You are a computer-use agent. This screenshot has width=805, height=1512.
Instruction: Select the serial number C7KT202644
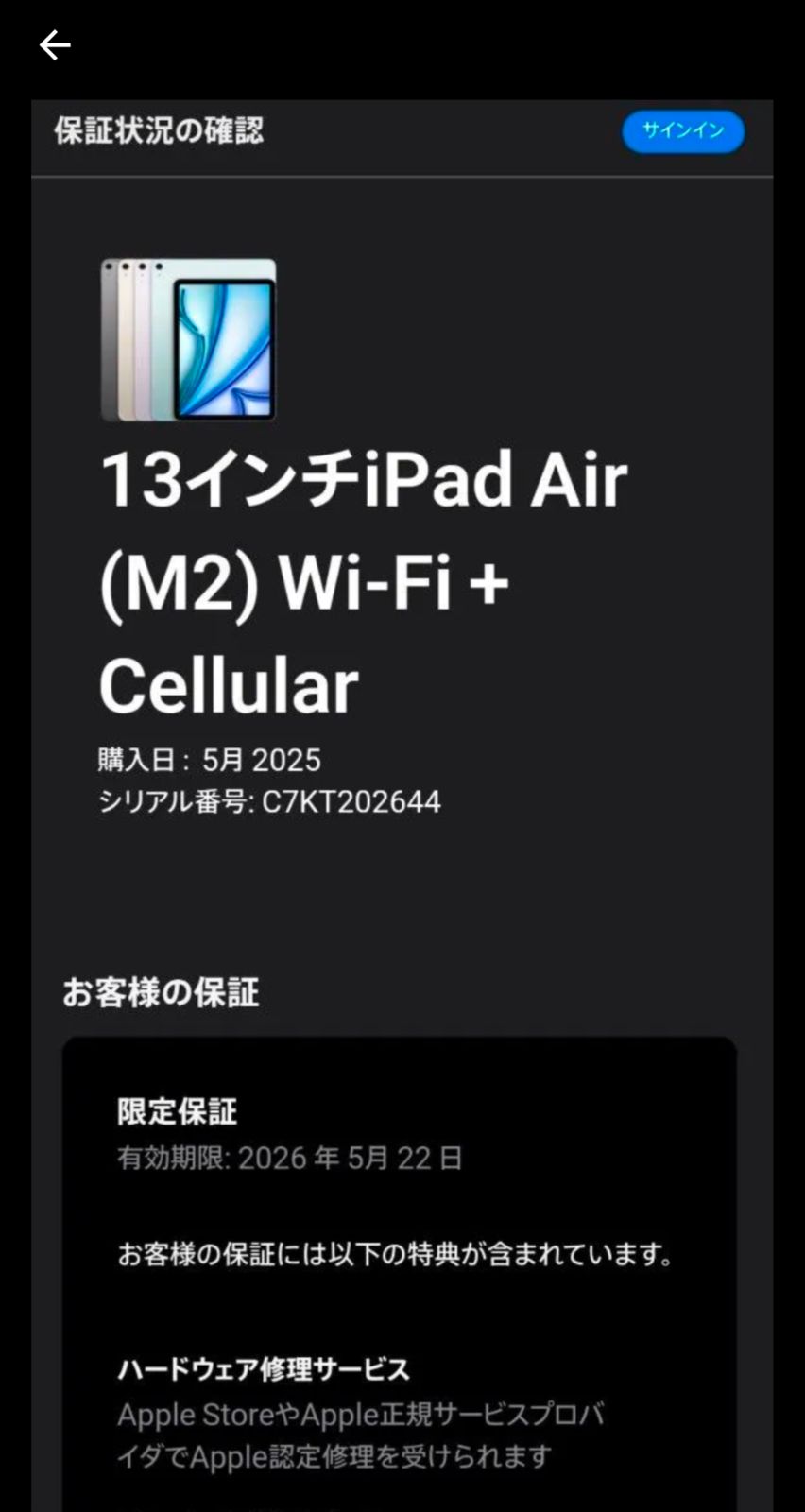[267, 801]
